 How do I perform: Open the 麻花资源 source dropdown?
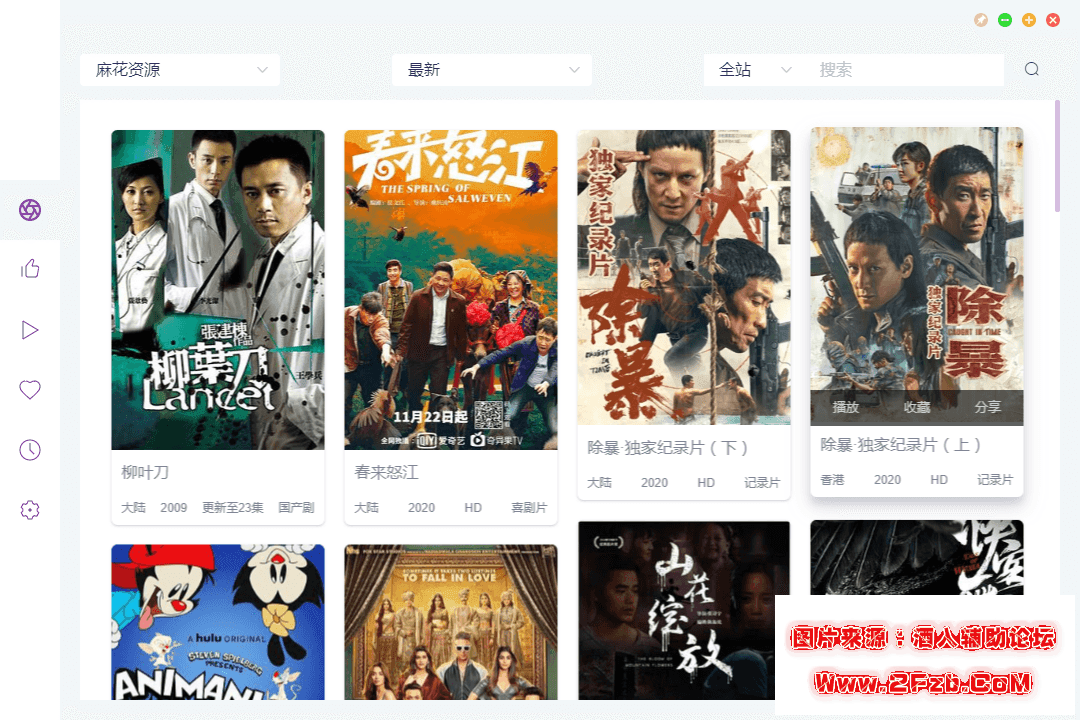tap(180, 70)
